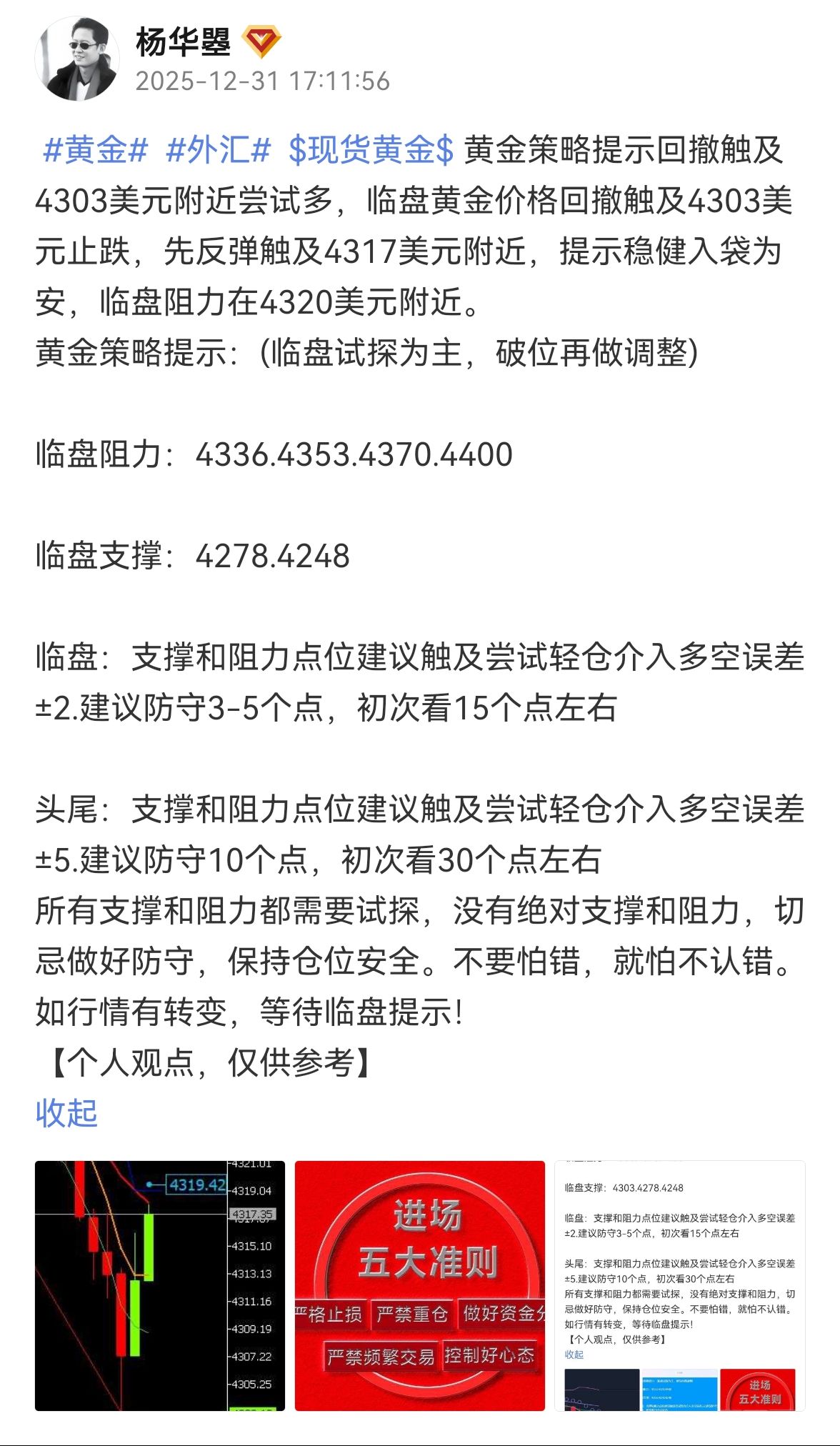View the red 进场五大准则 image
This screenshot has width=840, height=1446.
click(x=420, y=1285)
